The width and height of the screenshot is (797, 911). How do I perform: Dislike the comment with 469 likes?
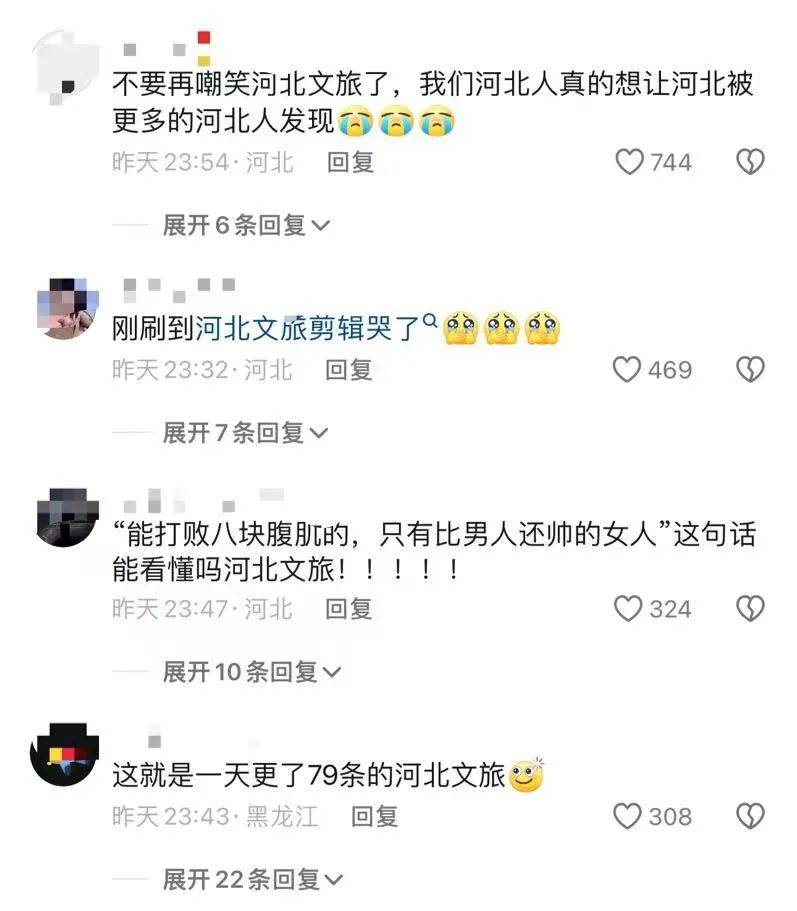750,370
